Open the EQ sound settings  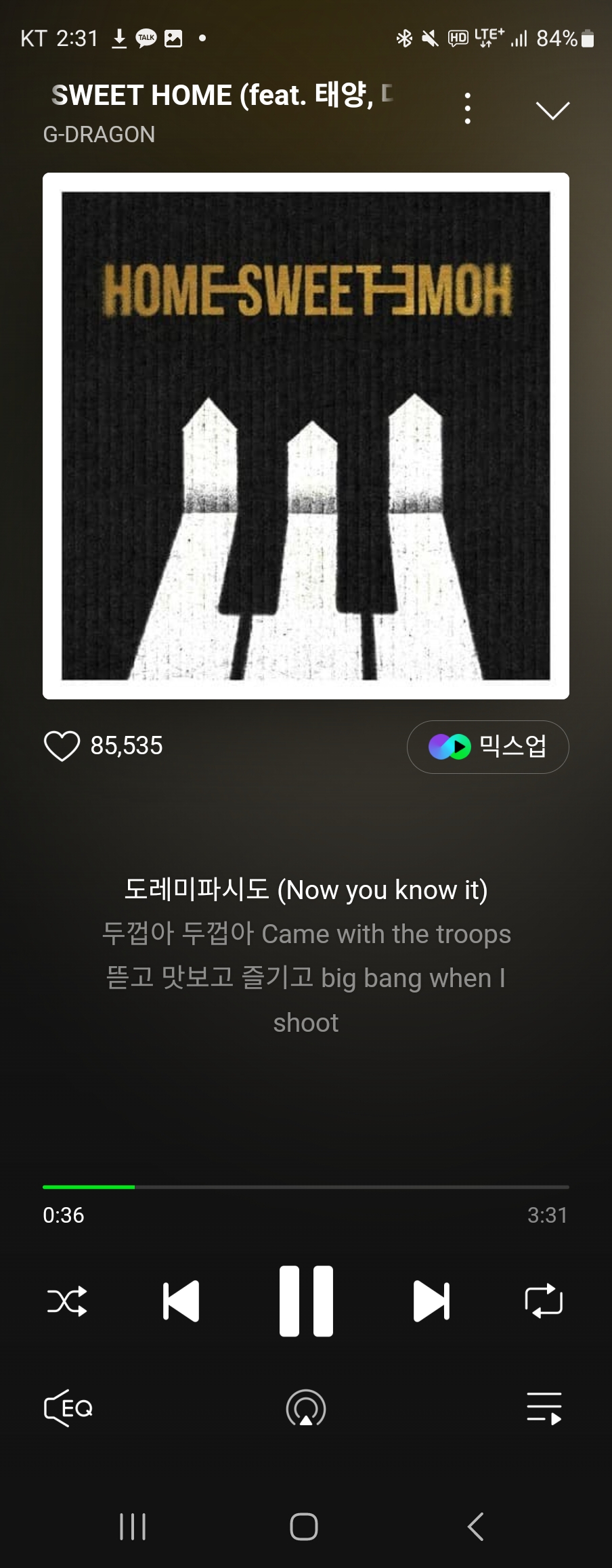(x=68, y=1408)
